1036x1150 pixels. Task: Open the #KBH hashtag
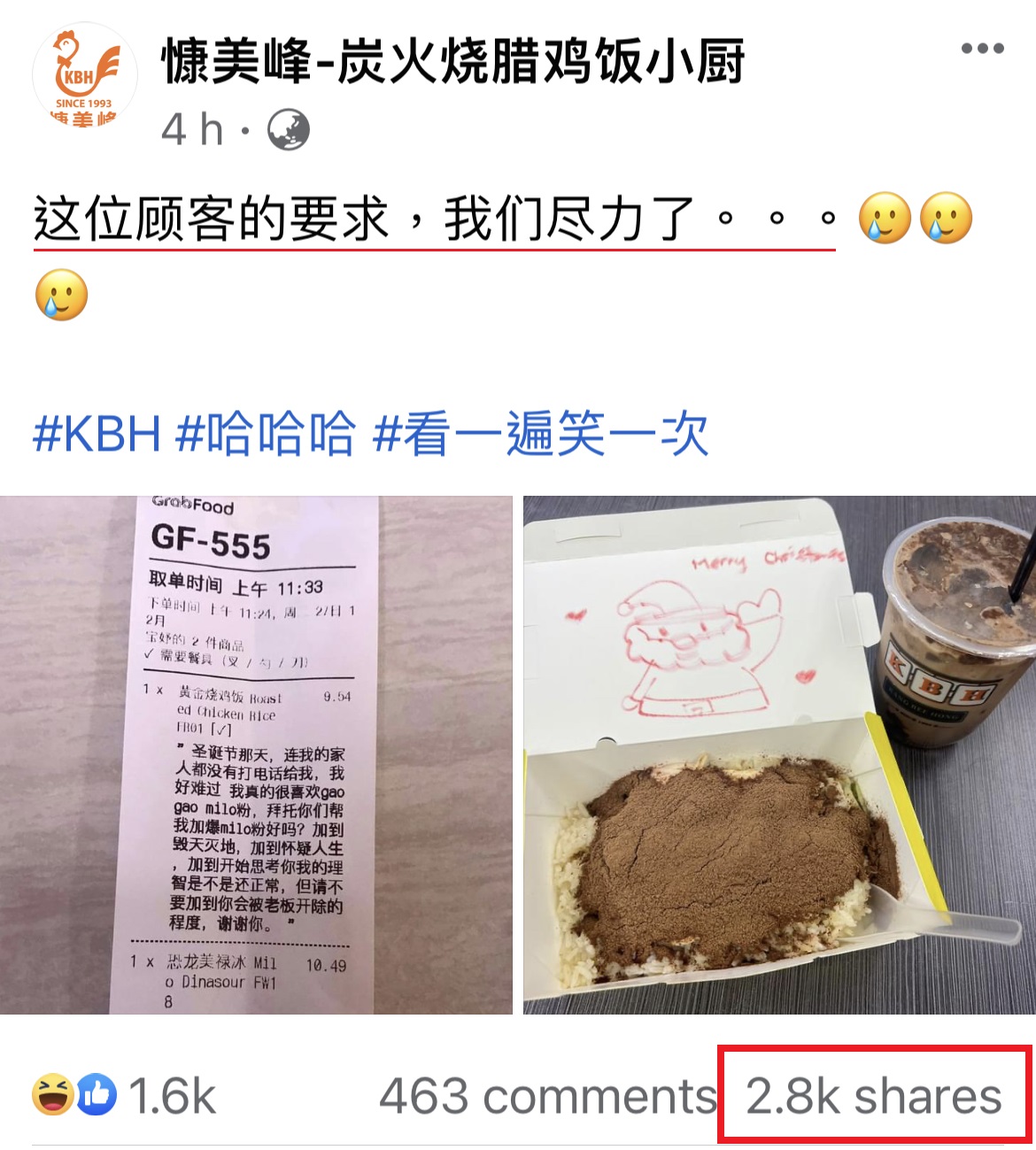97,434
